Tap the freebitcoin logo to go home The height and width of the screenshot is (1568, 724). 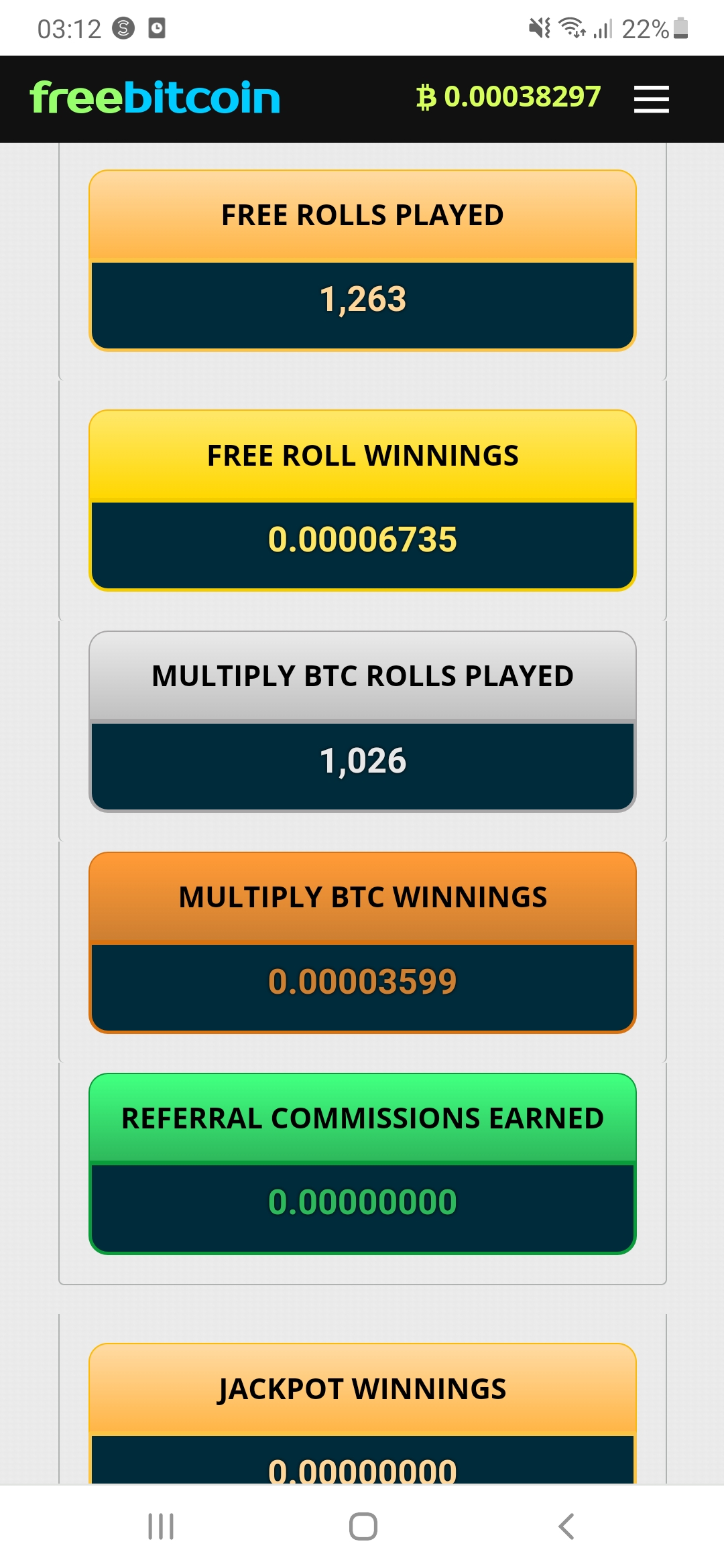coord(155,98)
